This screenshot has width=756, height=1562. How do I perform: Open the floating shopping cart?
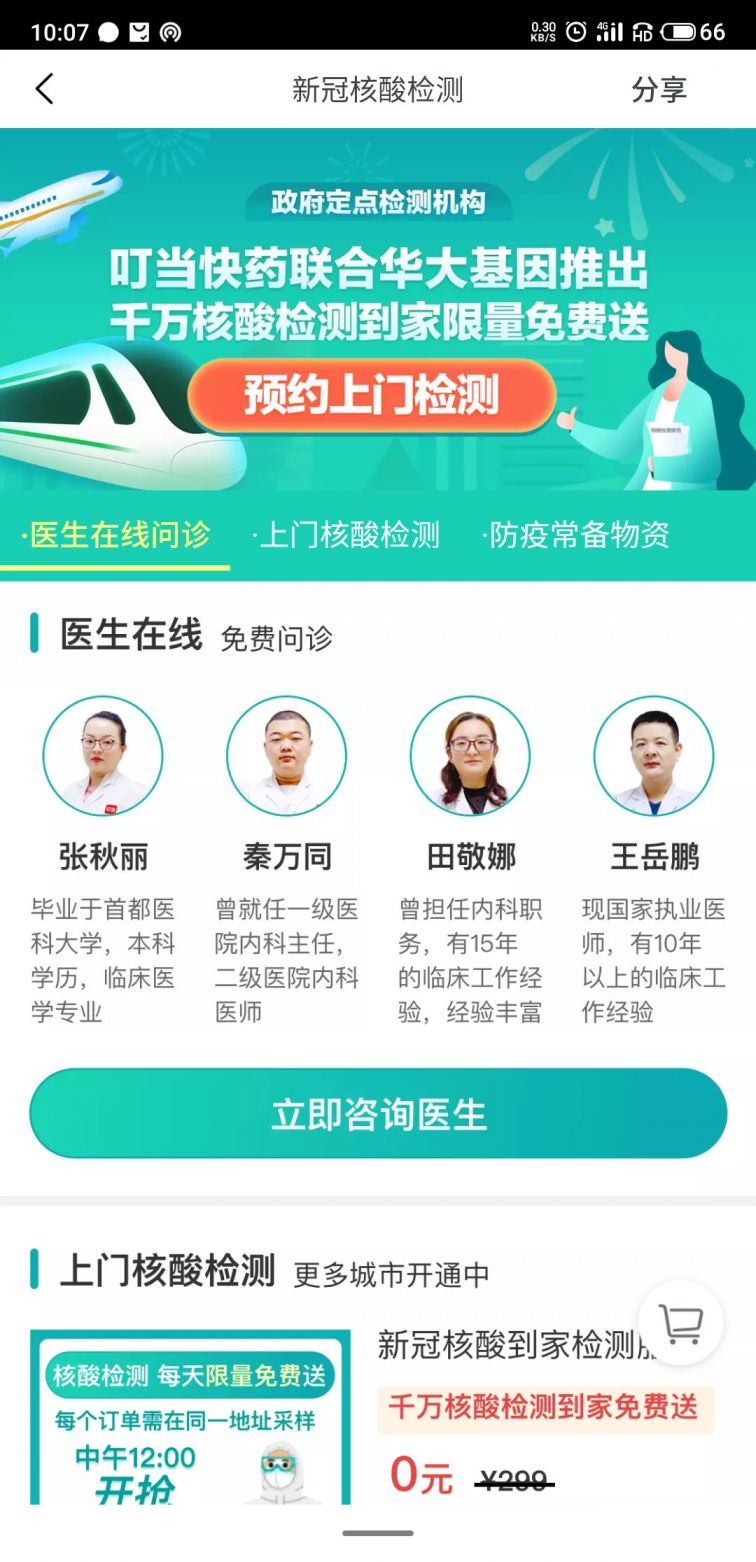680,1323
